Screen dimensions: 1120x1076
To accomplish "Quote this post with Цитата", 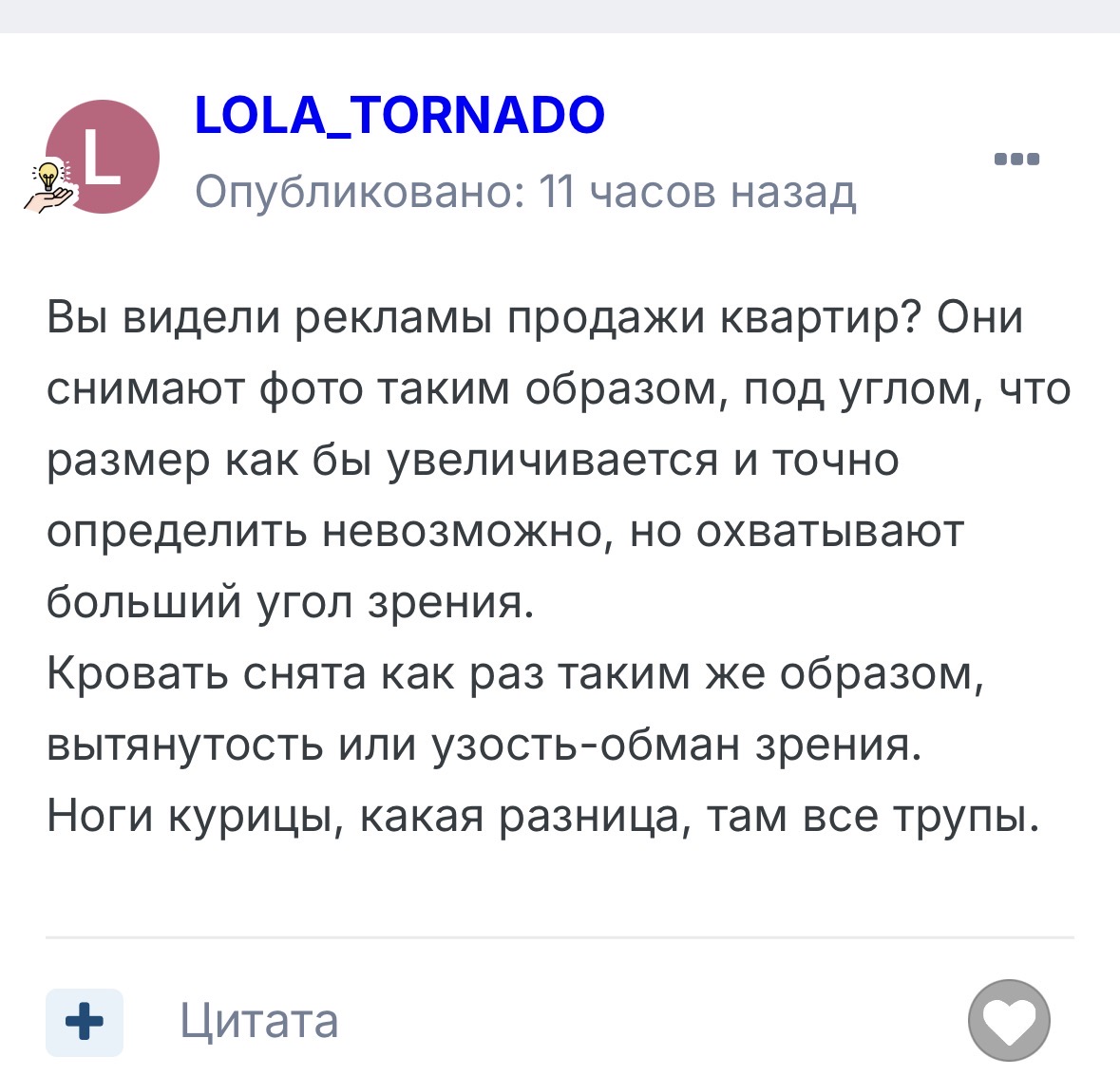I will (259, 1022).
